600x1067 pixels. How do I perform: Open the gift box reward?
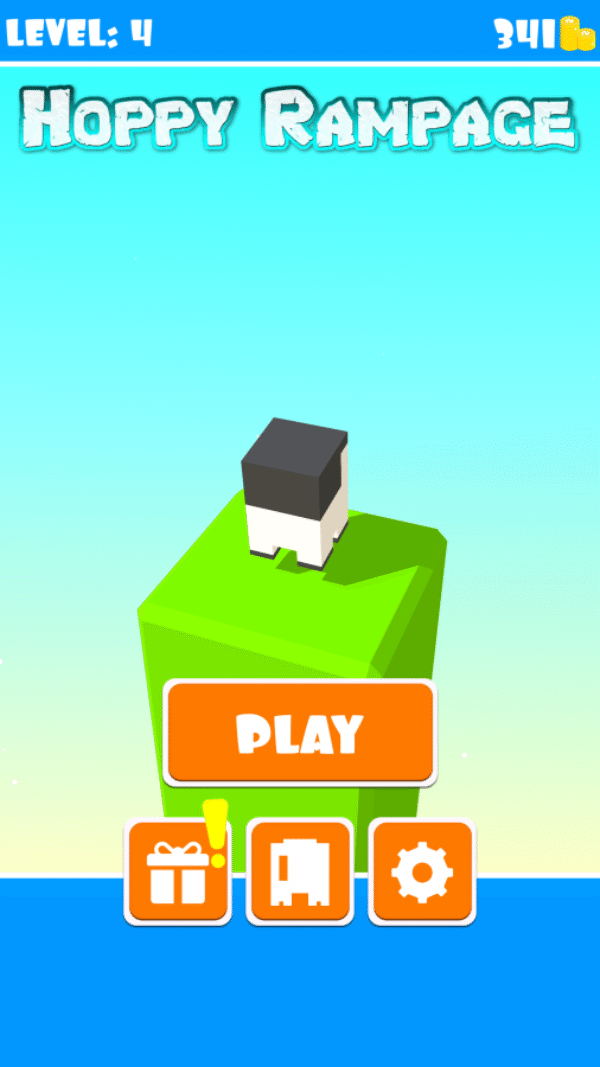(x=178, y=872)
